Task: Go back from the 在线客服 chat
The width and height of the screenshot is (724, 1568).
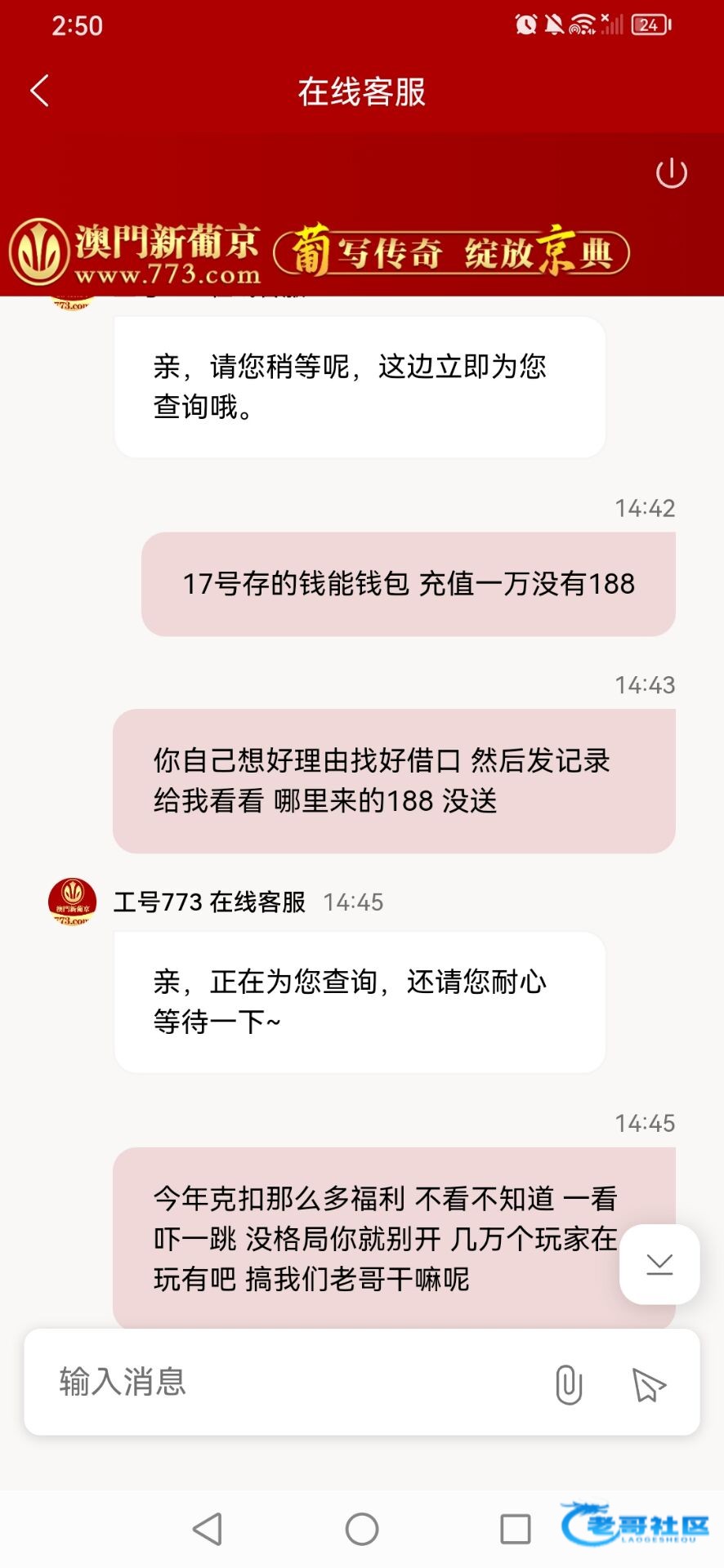Action: (39, 91)
